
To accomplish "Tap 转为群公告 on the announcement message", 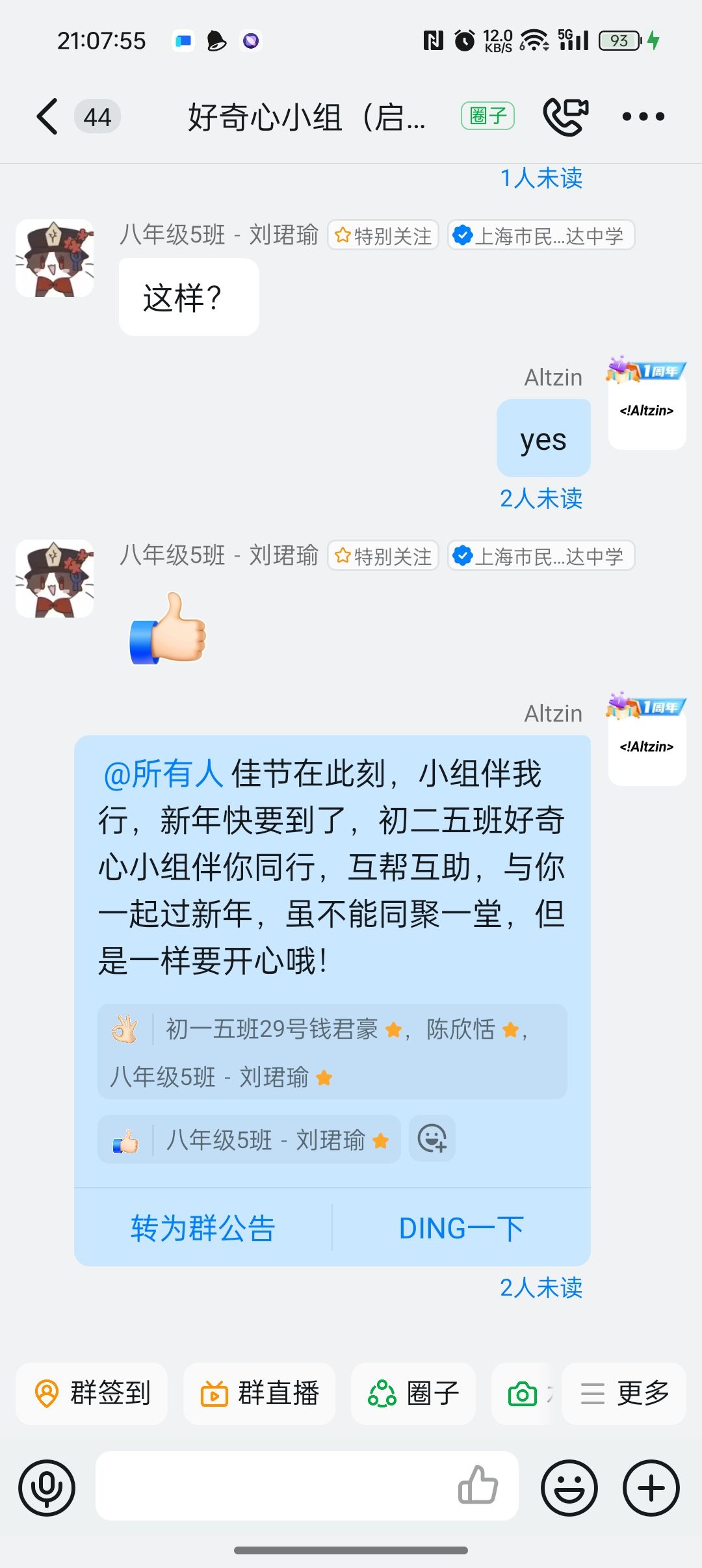I will tap(203, 1228).
